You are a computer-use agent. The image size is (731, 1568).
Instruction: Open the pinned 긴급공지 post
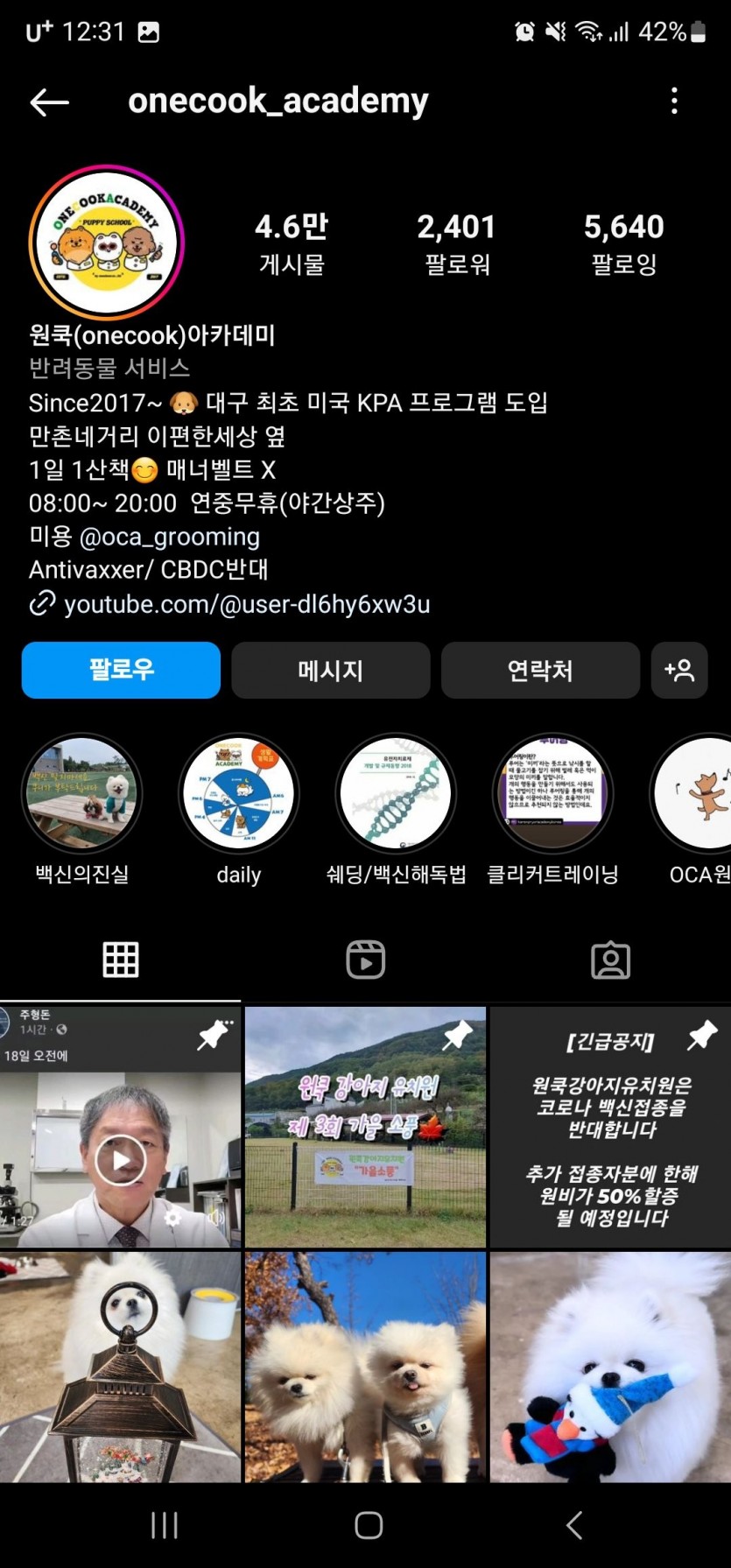[x=610, y=1128]
